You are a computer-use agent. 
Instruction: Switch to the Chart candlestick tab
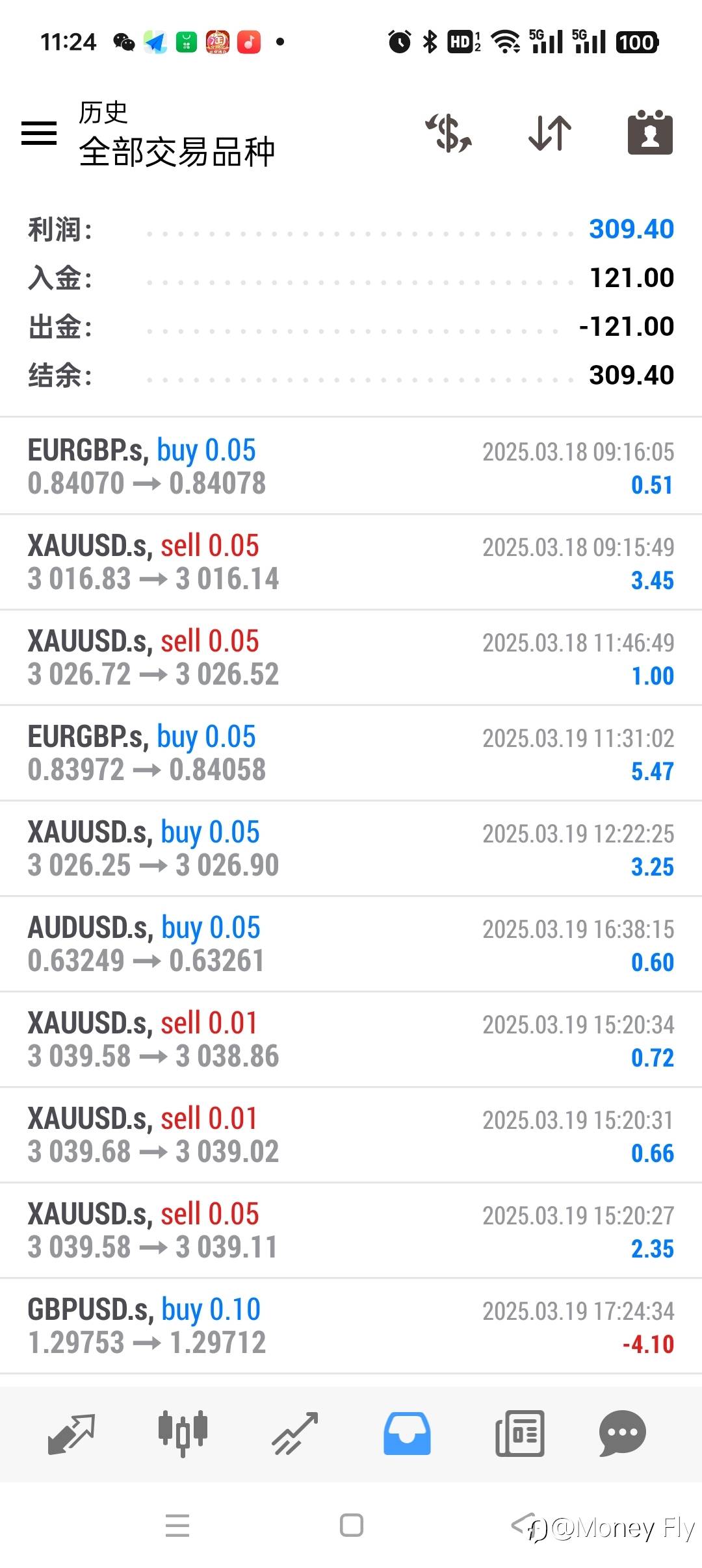pos(183,1434)
